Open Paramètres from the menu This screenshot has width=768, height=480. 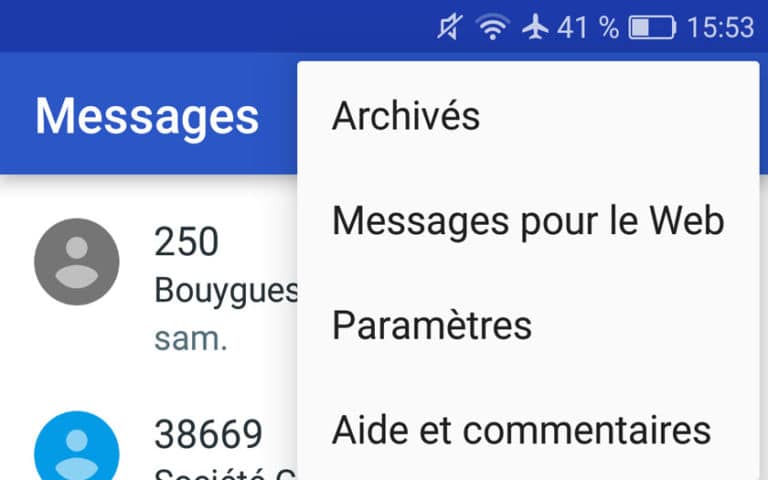(432, 326)
